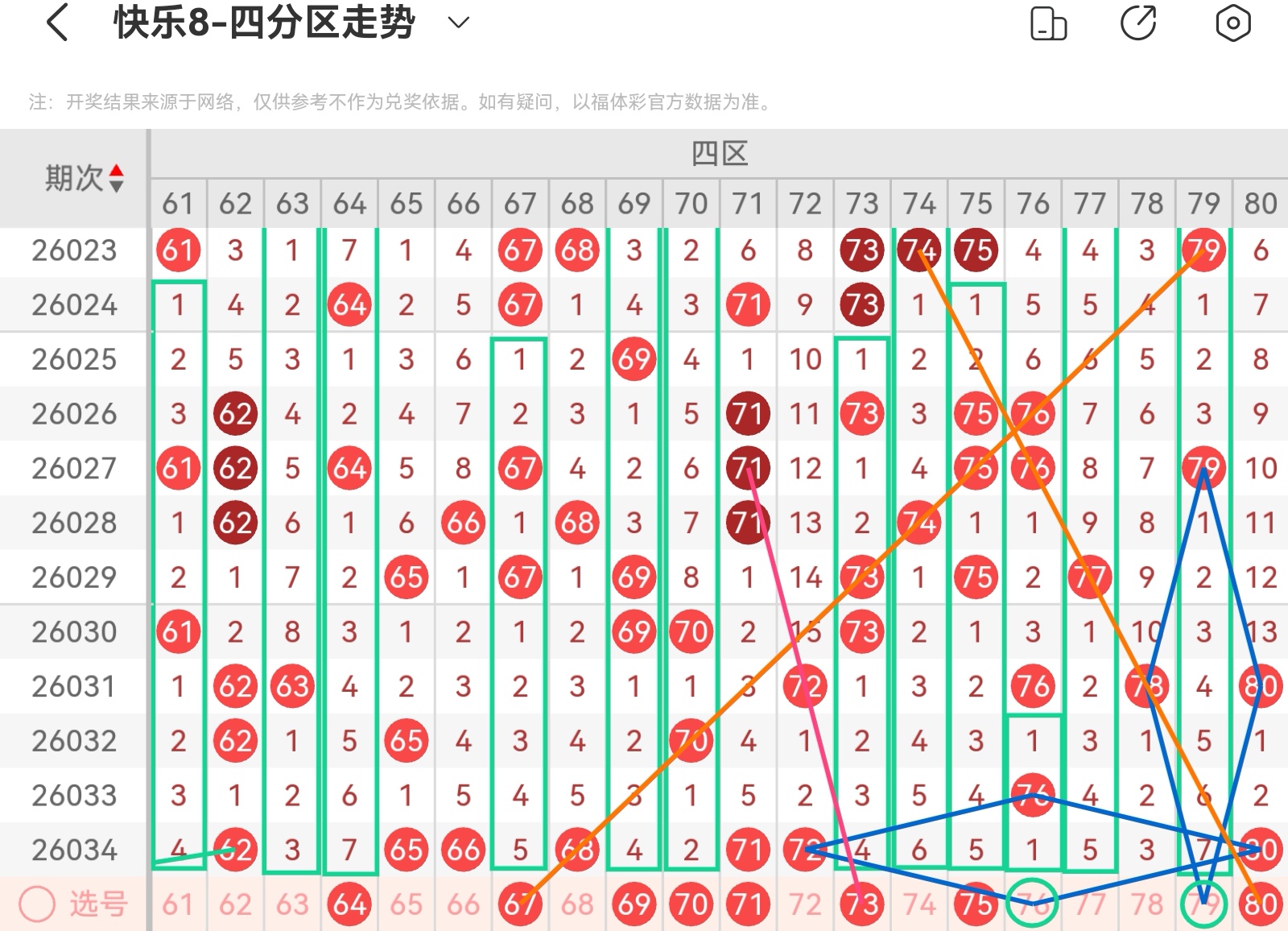
Task: Pick number 66 in the 选号 row
Action: coord(463,904)
